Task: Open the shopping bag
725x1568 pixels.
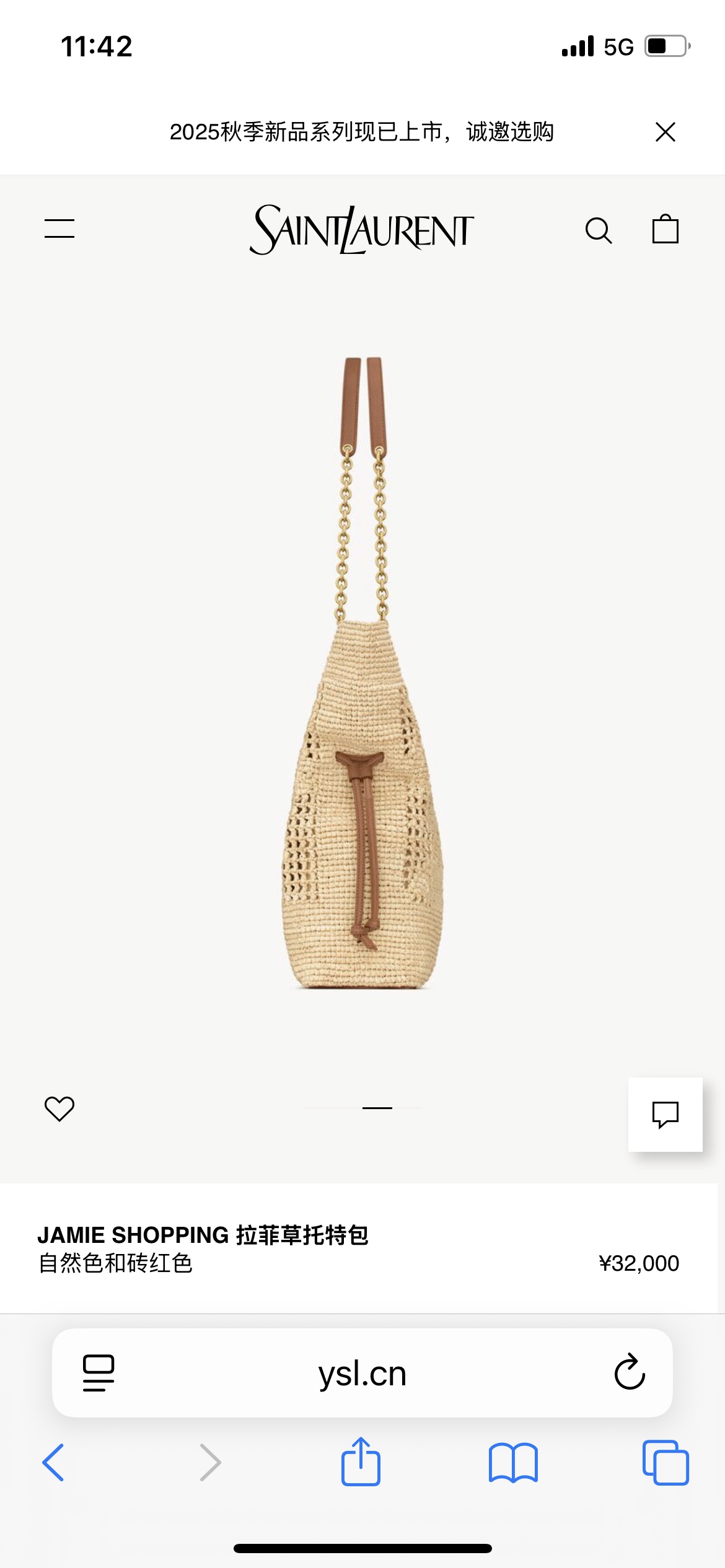Action: pos(665,229)
